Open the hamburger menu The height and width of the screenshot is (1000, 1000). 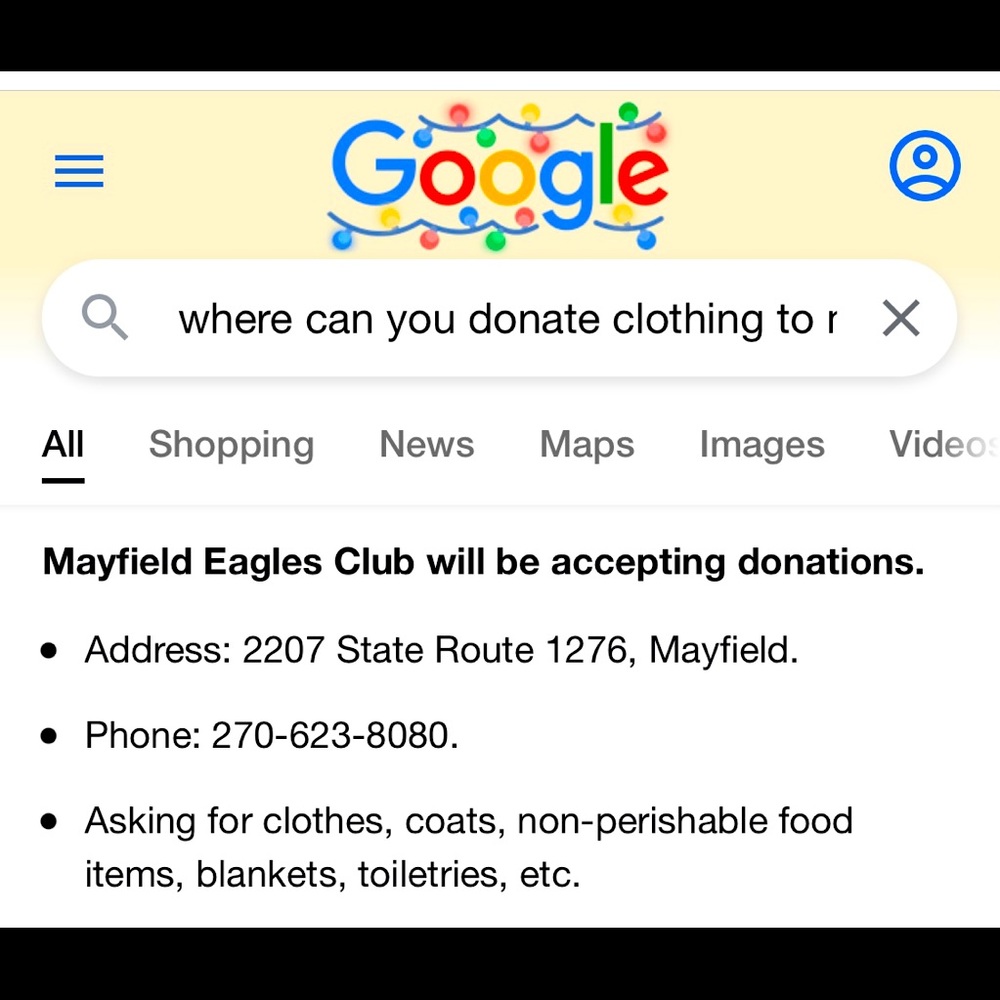79,173
